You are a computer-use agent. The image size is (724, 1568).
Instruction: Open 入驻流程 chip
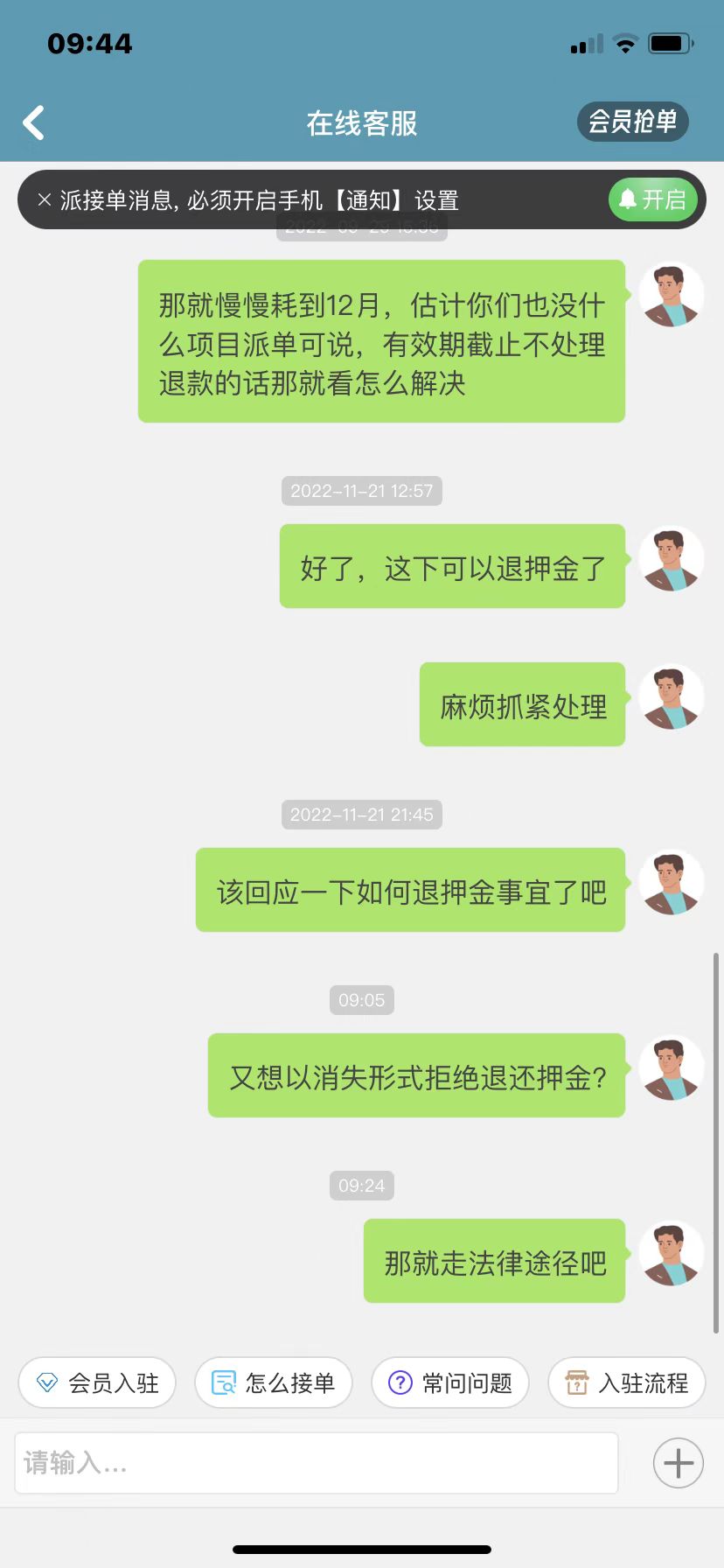pos(626,1382)
